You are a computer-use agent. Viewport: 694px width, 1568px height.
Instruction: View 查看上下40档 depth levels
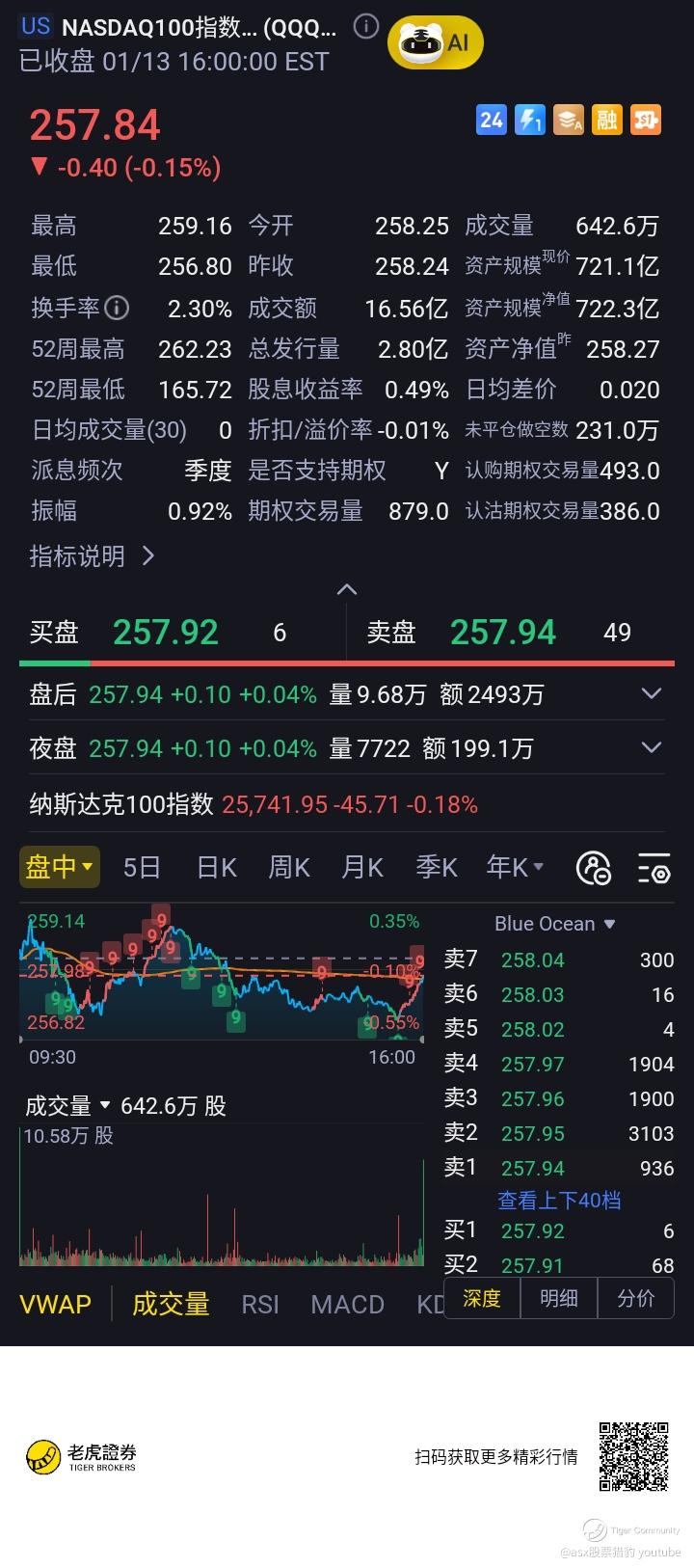(558, 1200)
